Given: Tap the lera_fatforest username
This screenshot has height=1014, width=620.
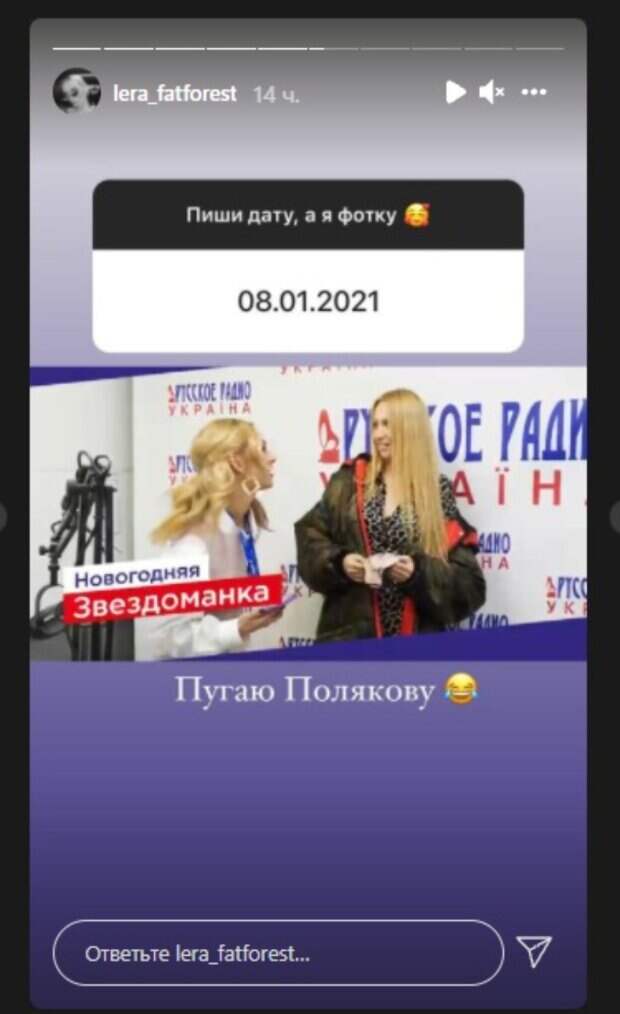Looking at the screenshot, I should 175,94.
